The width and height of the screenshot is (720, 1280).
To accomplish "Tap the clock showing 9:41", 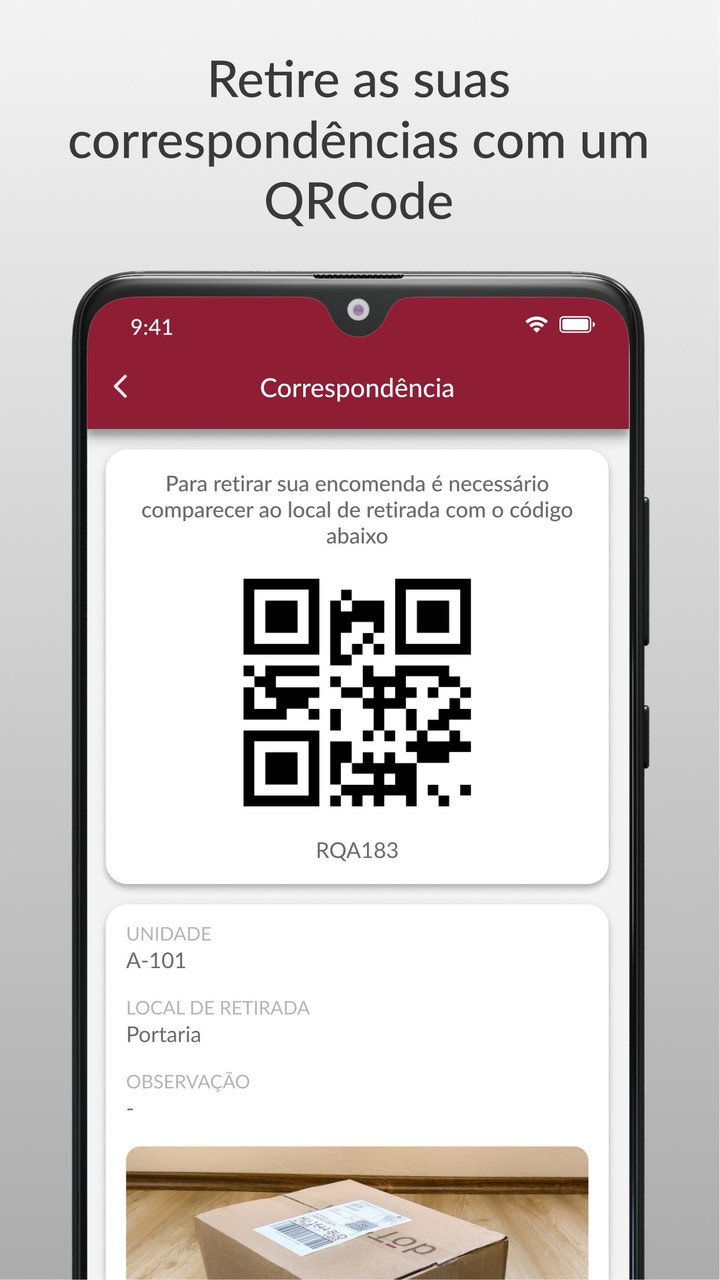I will (152, 325).
